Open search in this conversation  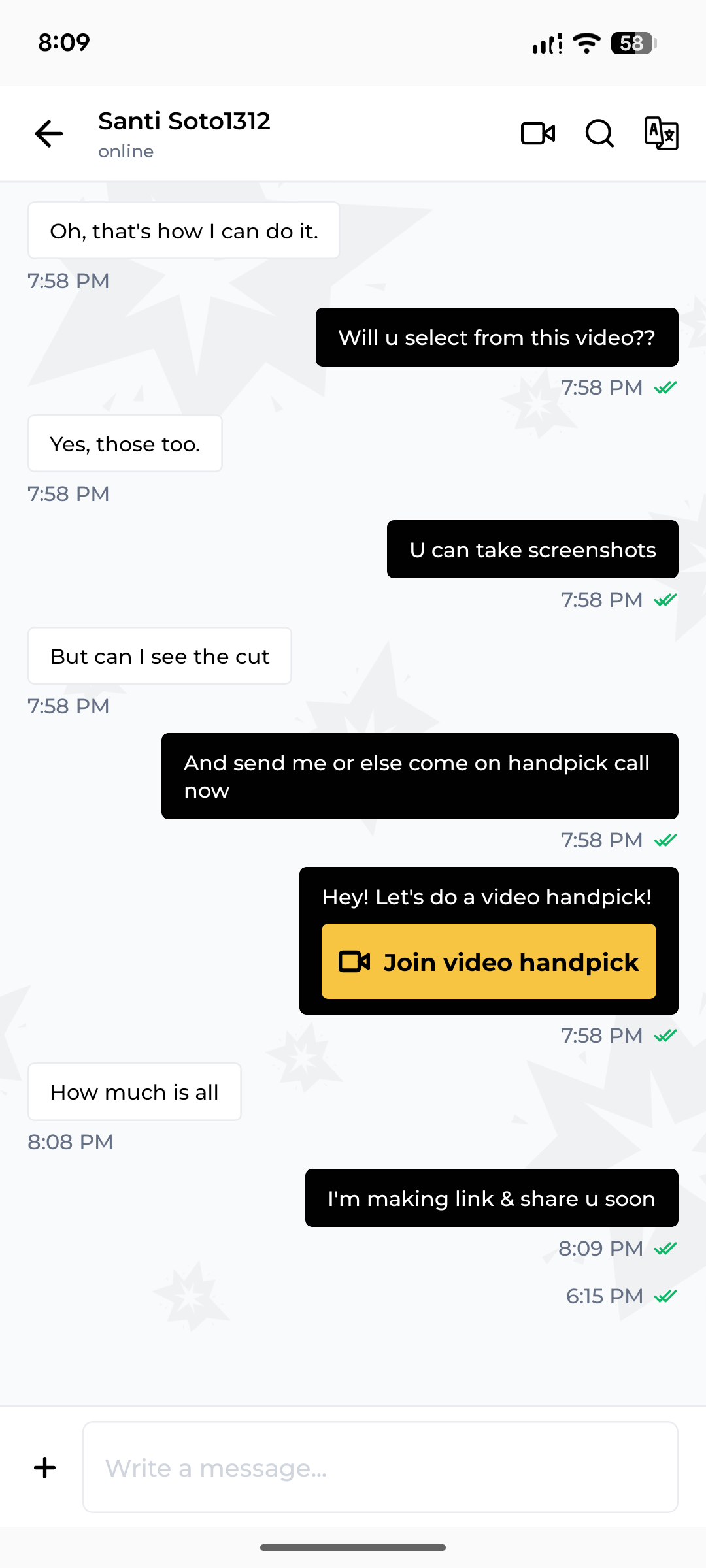(x=599, y=133)
